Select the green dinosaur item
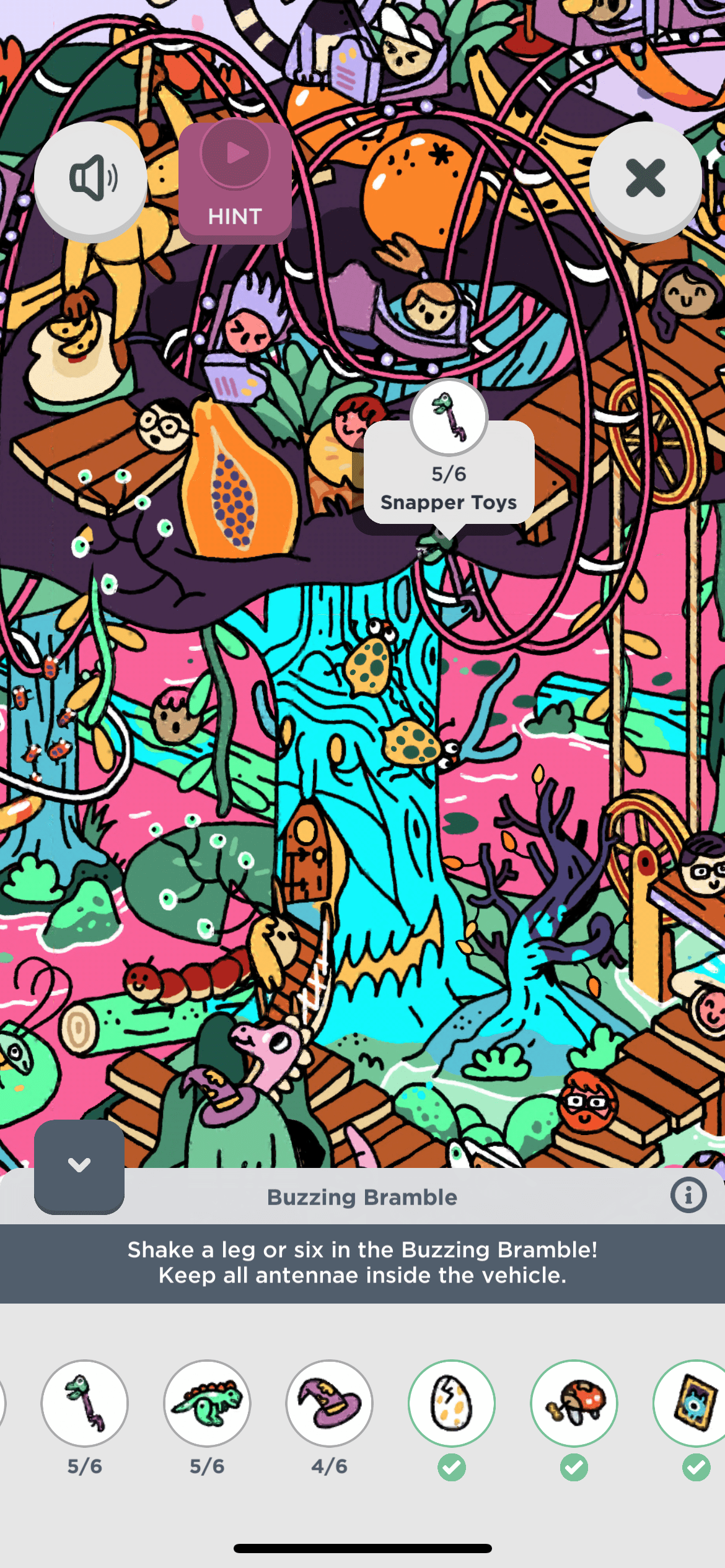This screenshot has height=1568, width=725. pyautogui.click(x=207, y=1403)
